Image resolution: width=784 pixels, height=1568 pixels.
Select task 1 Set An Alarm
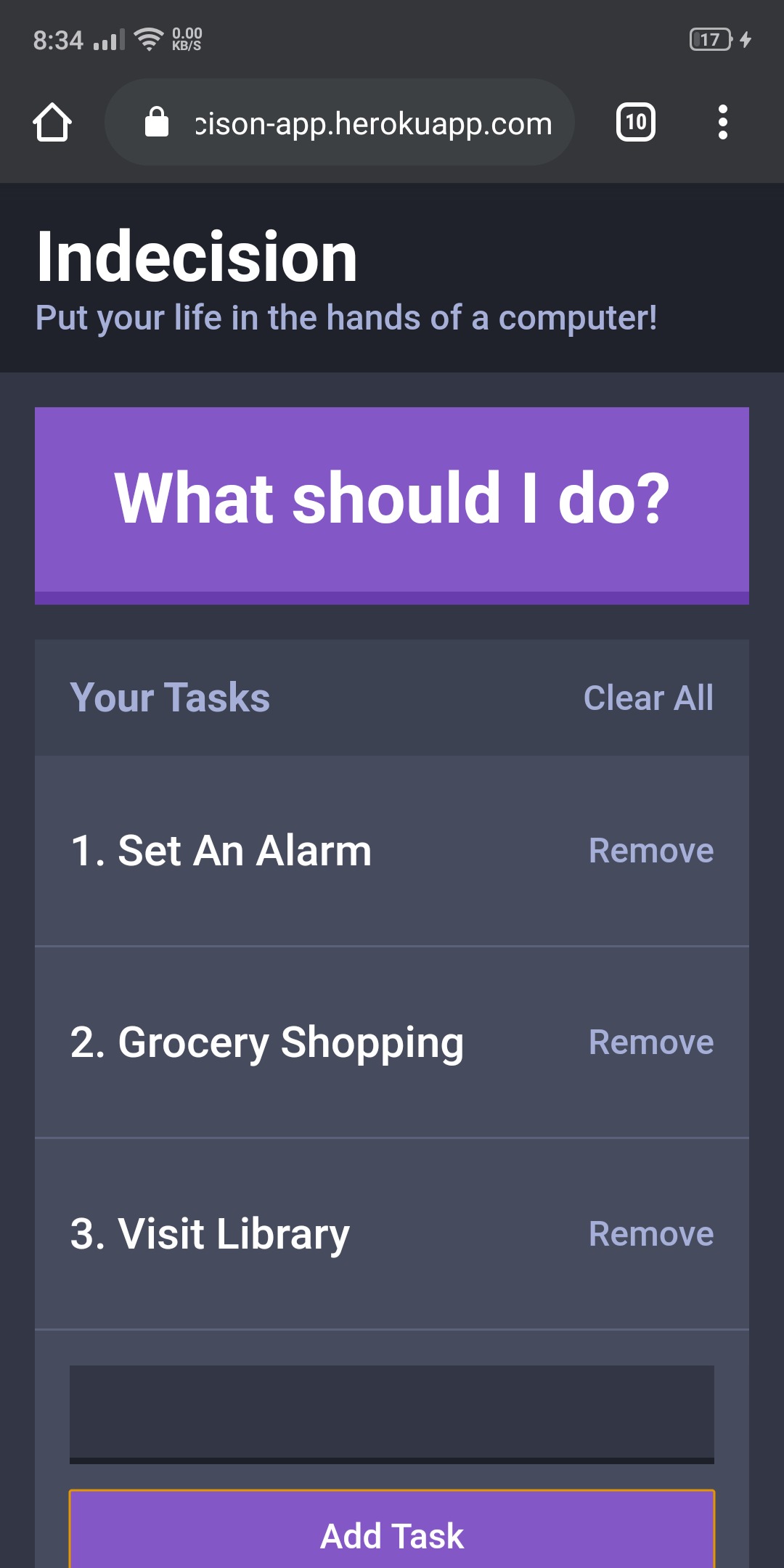pyautogui.click(x=220, y=850)
